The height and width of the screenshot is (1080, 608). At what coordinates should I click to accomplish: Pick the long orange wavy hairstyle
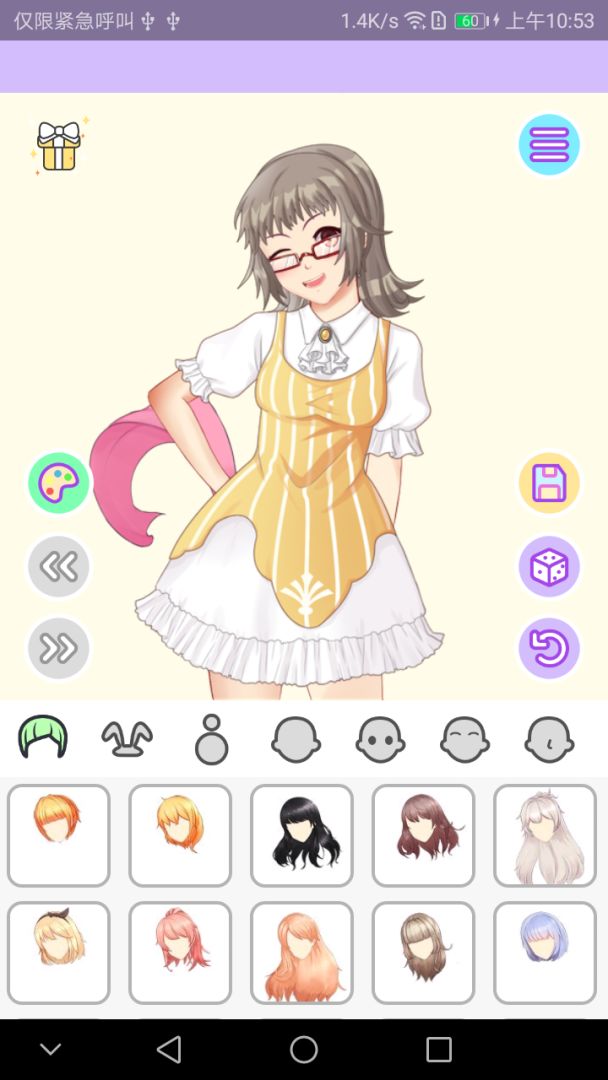tap(302, 953)
